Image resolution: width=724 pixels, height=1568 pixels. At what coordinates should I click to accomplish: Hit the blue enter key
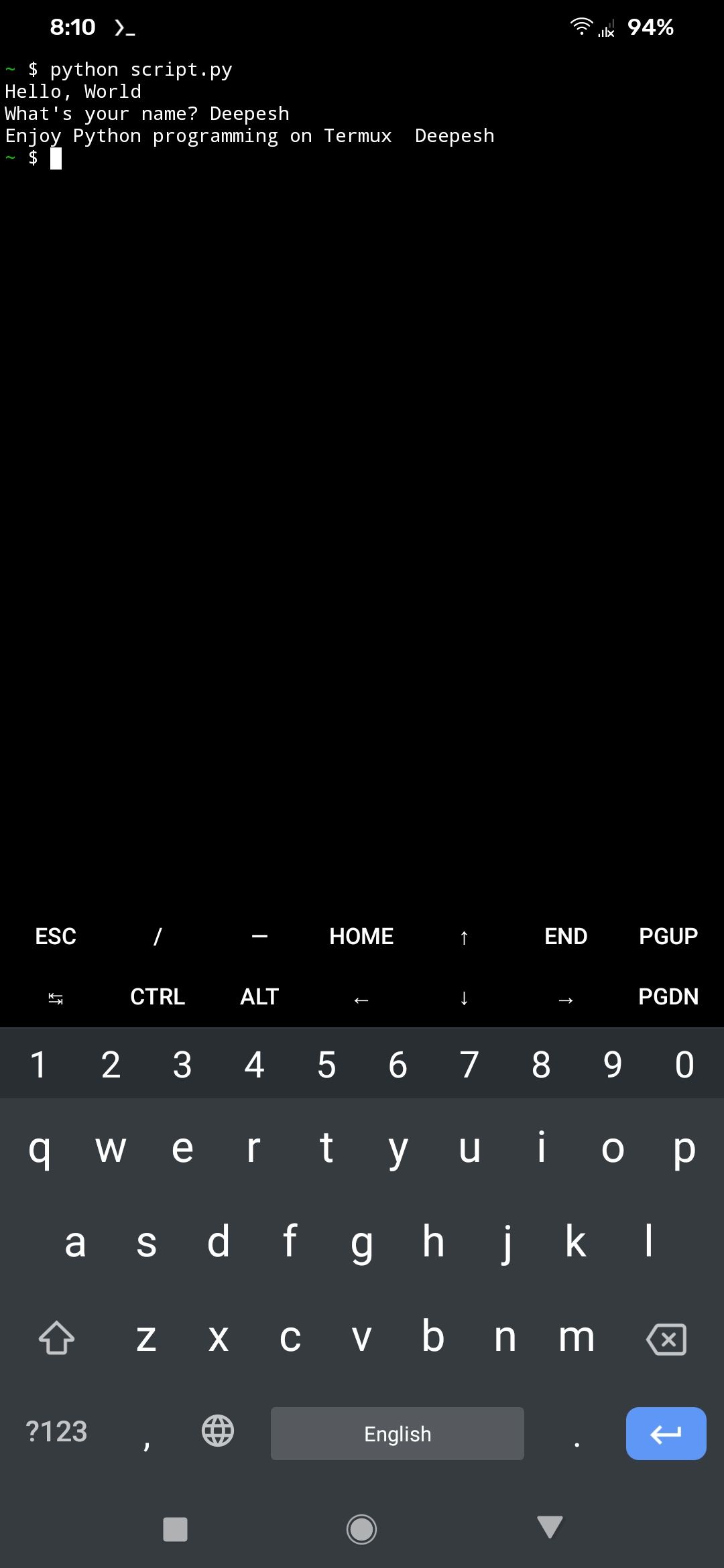[666, 1433]
